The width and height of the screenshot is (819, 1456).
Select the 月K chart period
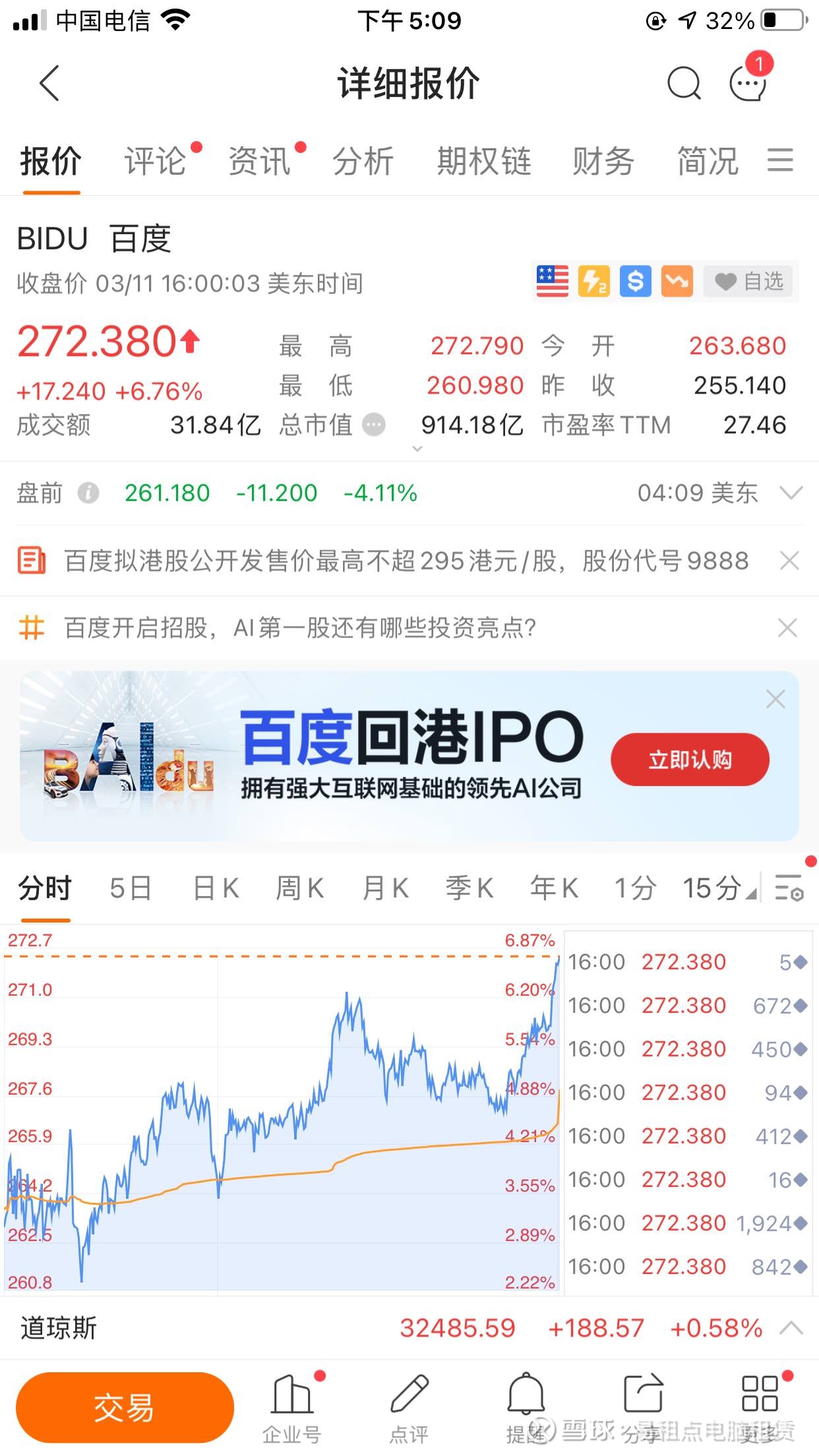(386, 888)
